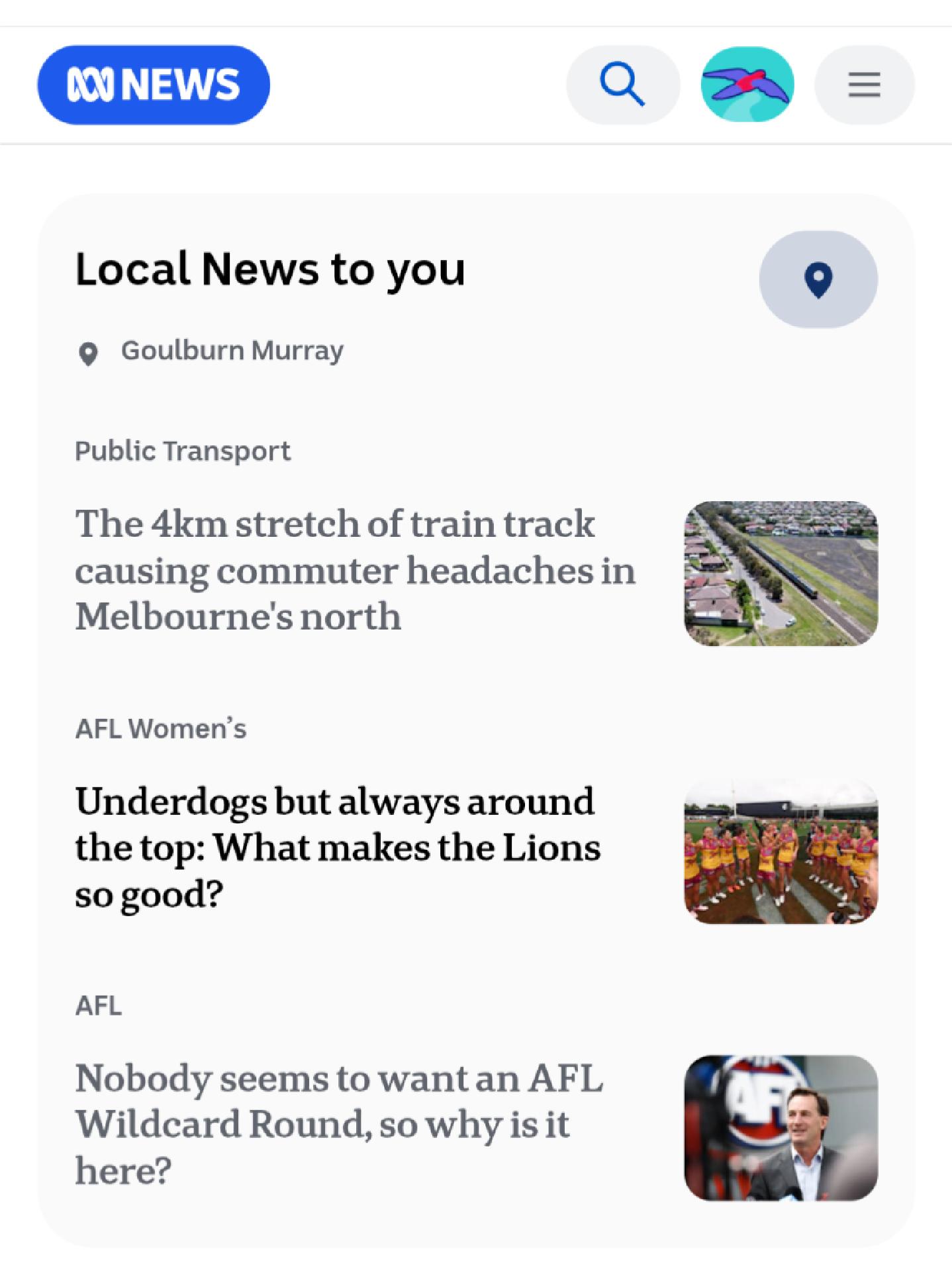Open the AFL Women's topic link
Image resolution: width=952 pixels, height=1271 pixels.
[x=161, y=729]
